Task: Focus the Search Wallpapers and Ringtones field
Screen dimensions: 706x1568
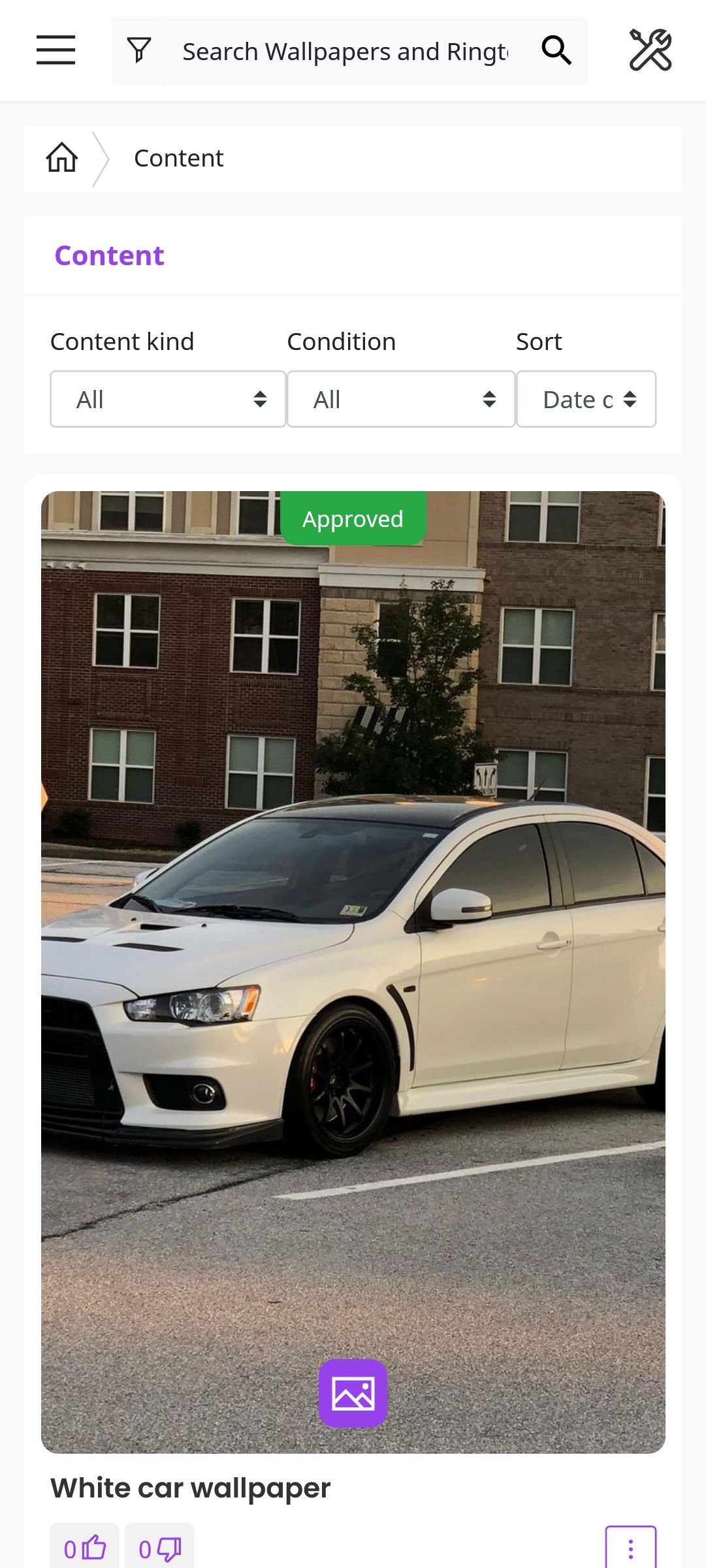Action: click(345, 51)
